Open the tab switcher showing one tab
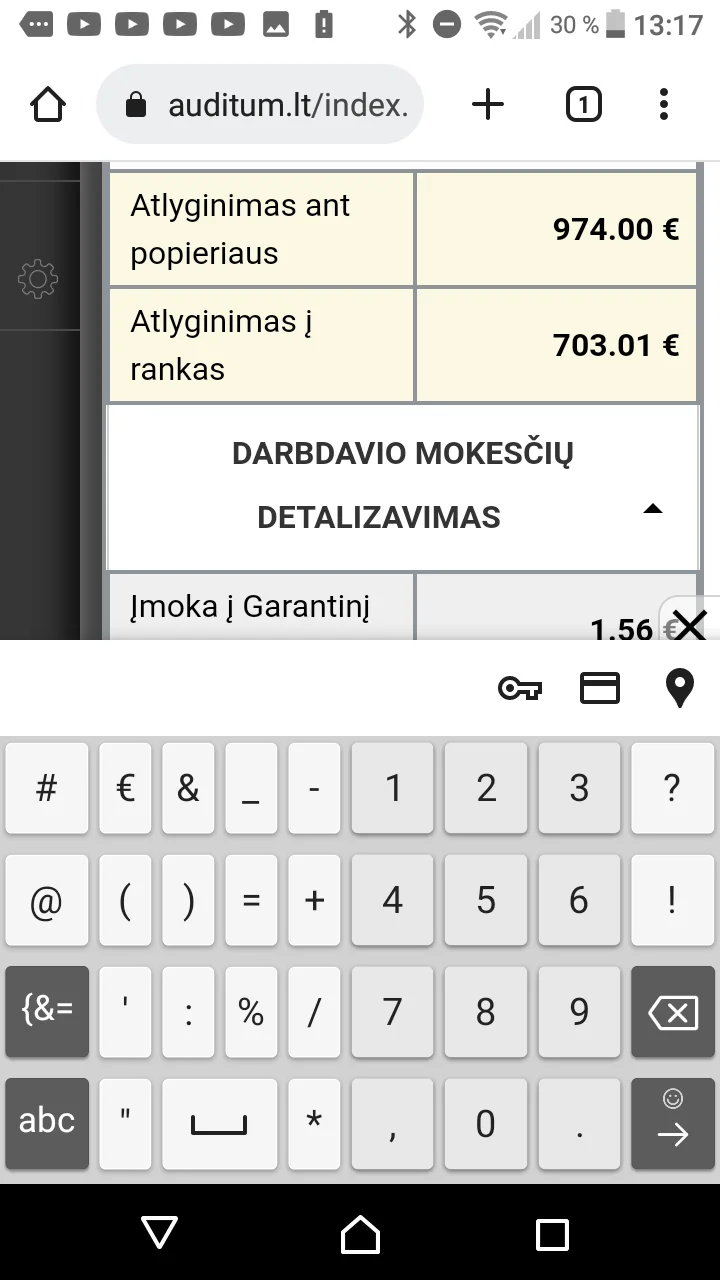 pos(583,103)
